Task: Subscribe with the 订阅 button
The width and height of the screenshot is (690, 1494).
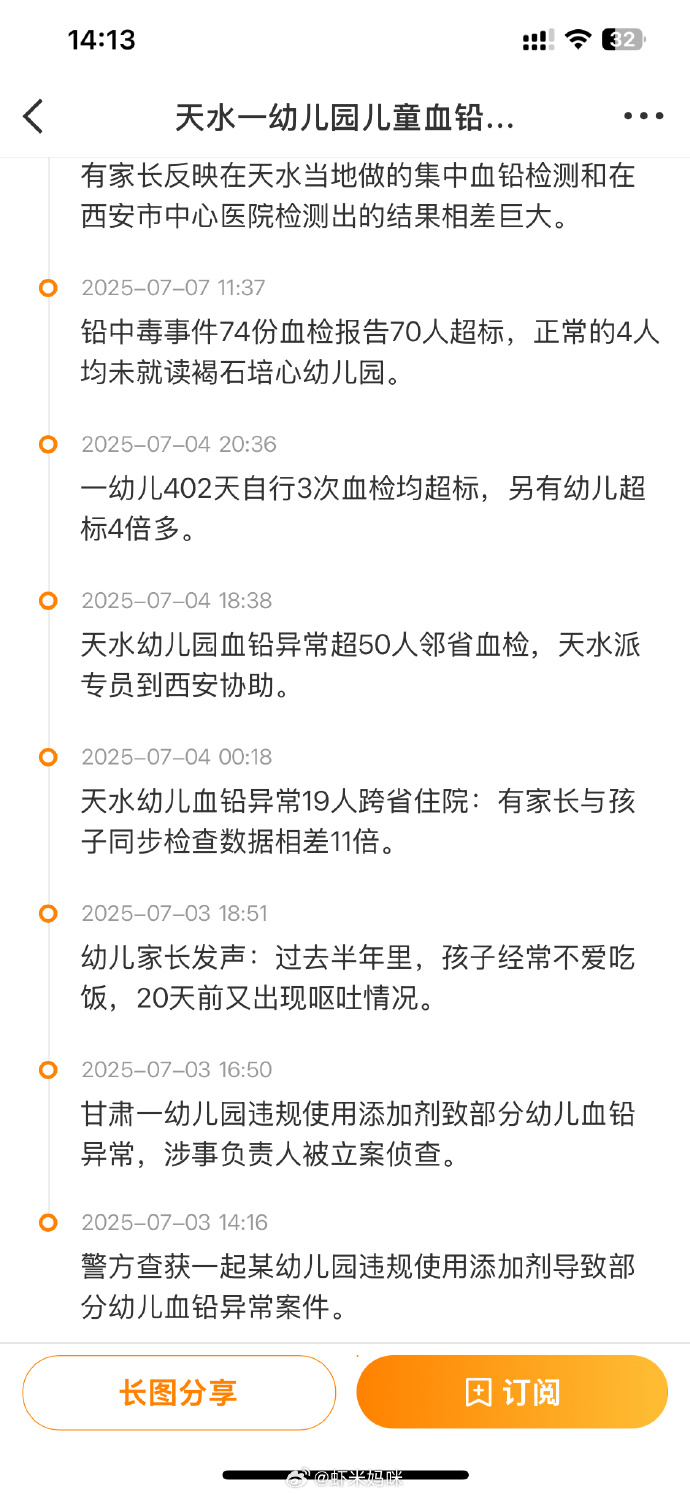Action: click(511, 1392)
